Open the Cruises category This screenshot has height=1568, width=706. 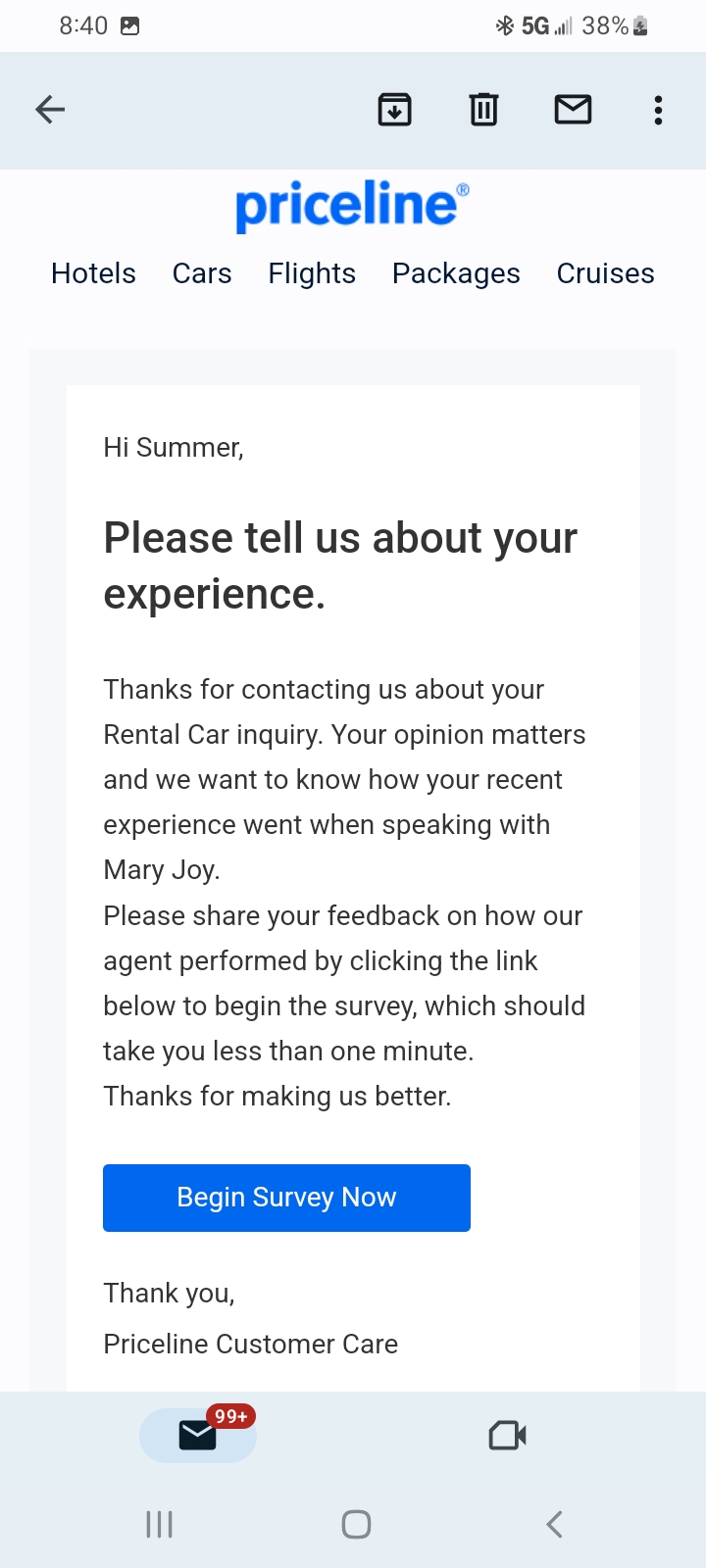(605, 273)
